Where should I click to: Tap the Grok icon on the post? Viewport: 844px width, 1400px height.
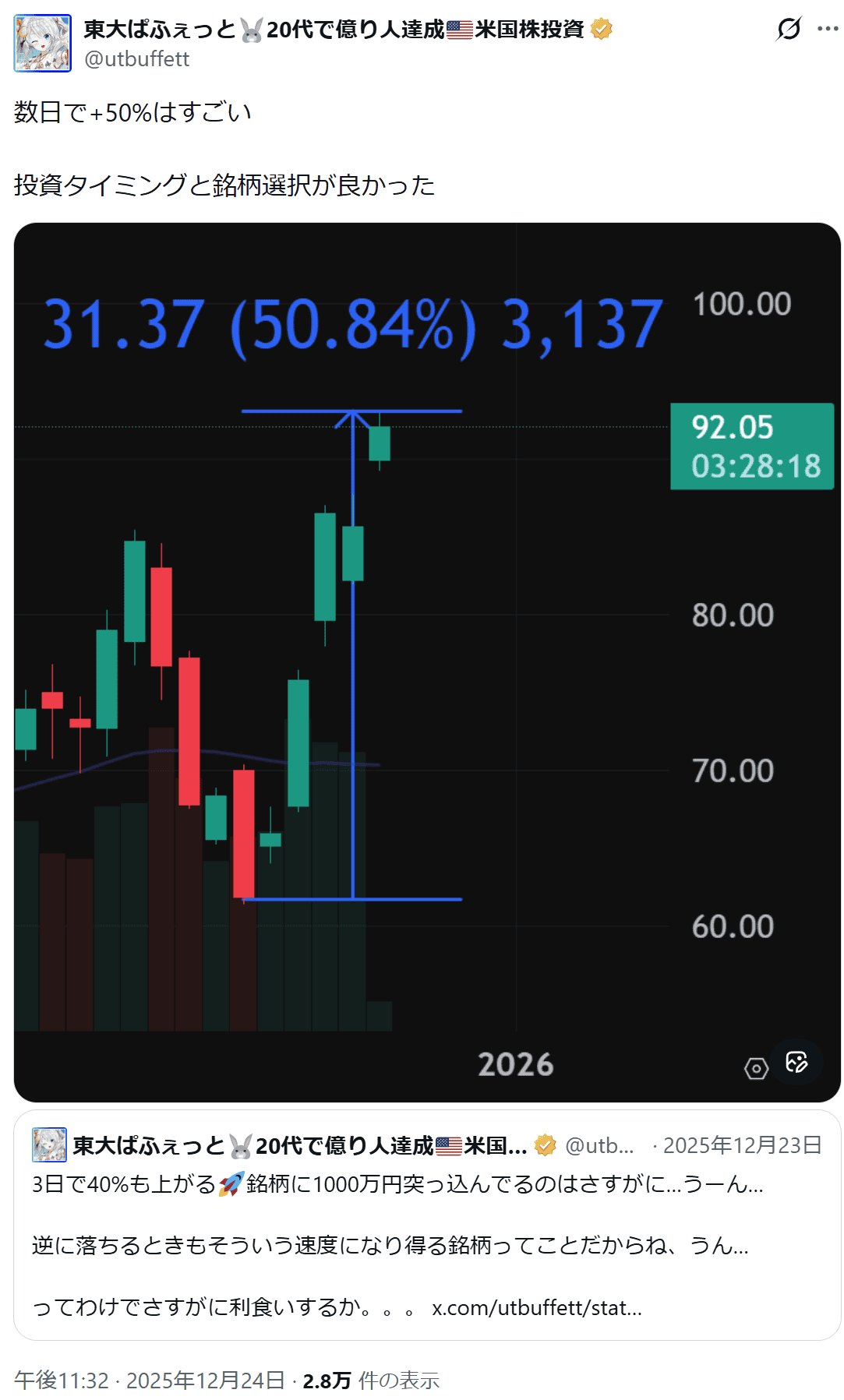(x=789, y=30)
